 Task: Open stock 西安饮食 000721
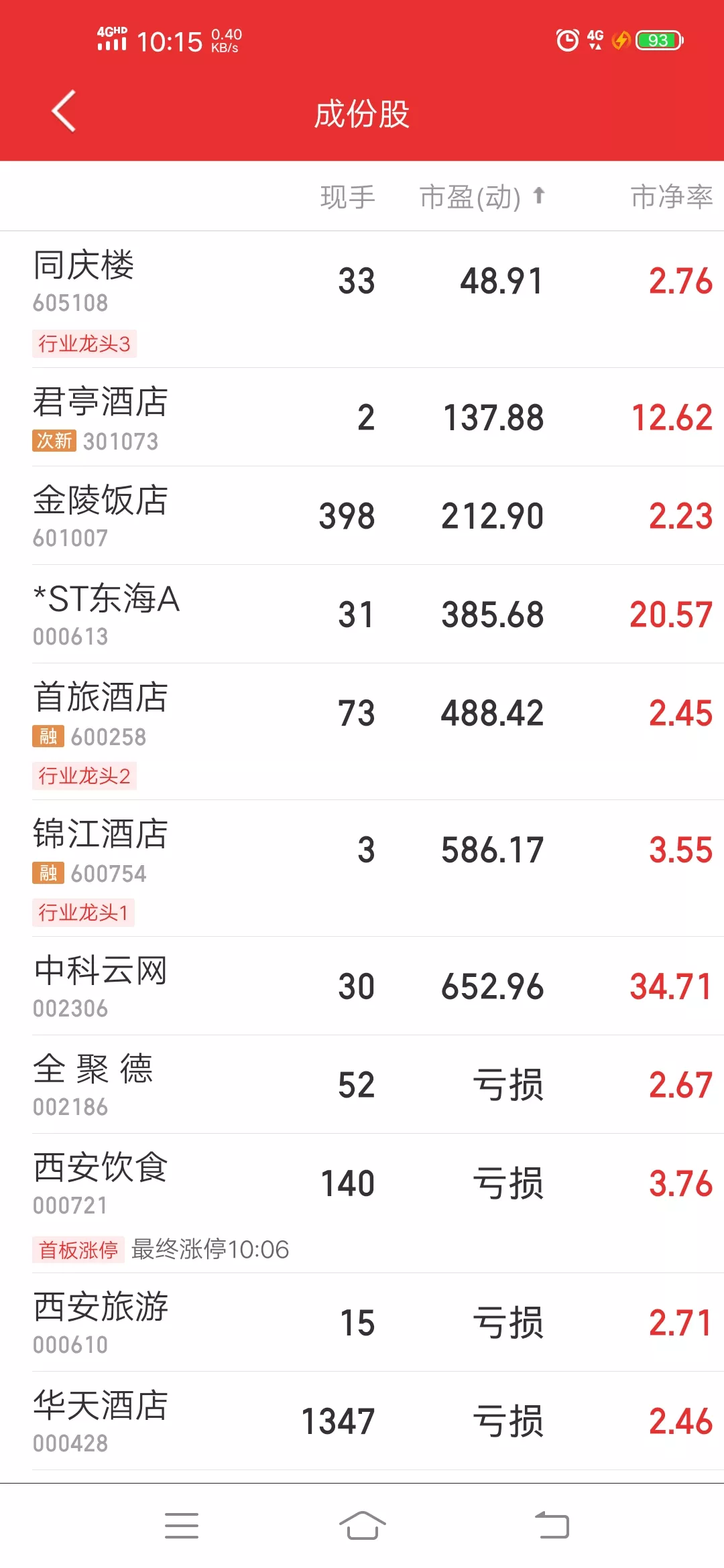tap(362, 1203)
